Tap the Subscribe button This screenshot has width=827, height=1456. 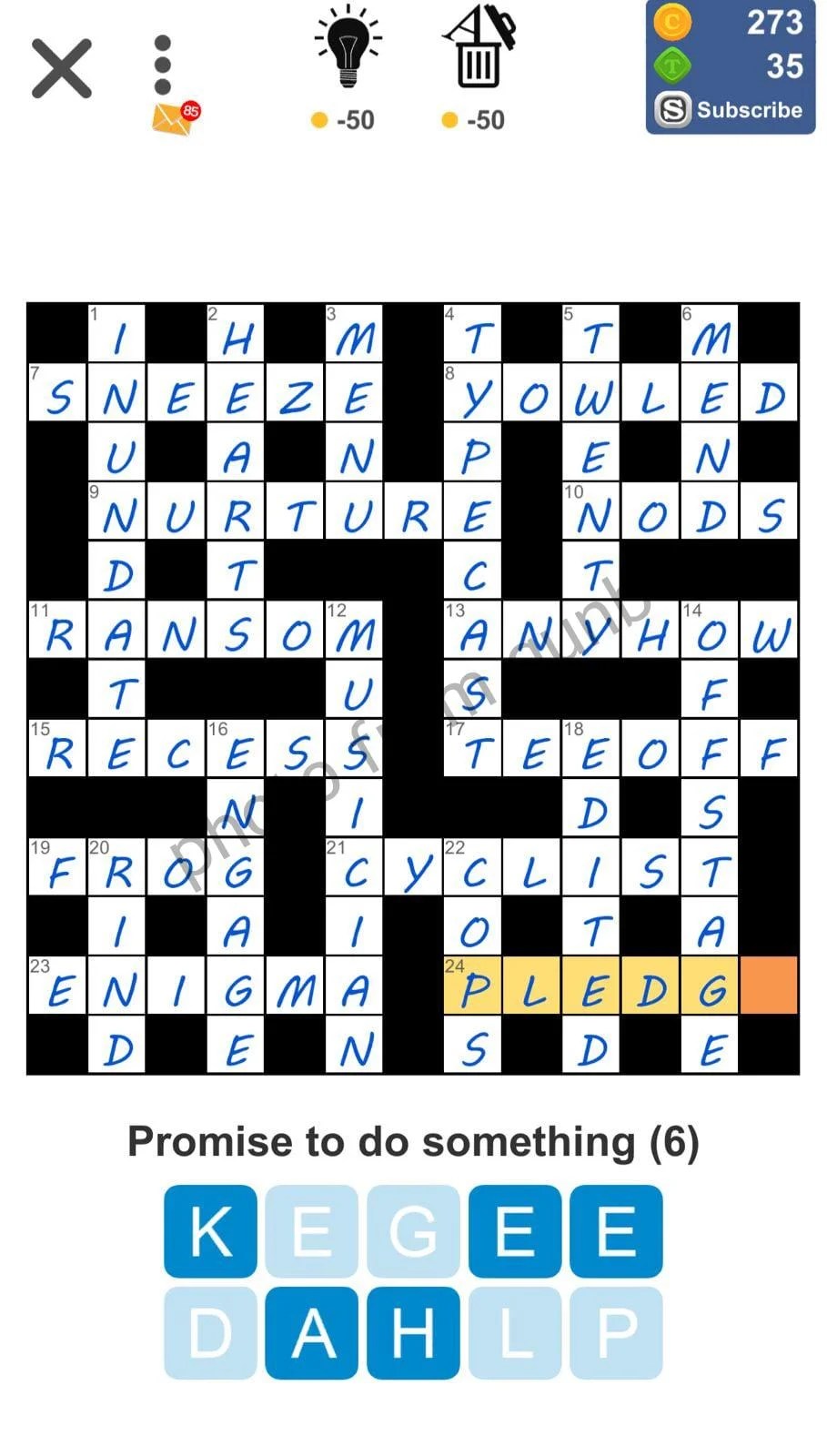tap(731, 110)
